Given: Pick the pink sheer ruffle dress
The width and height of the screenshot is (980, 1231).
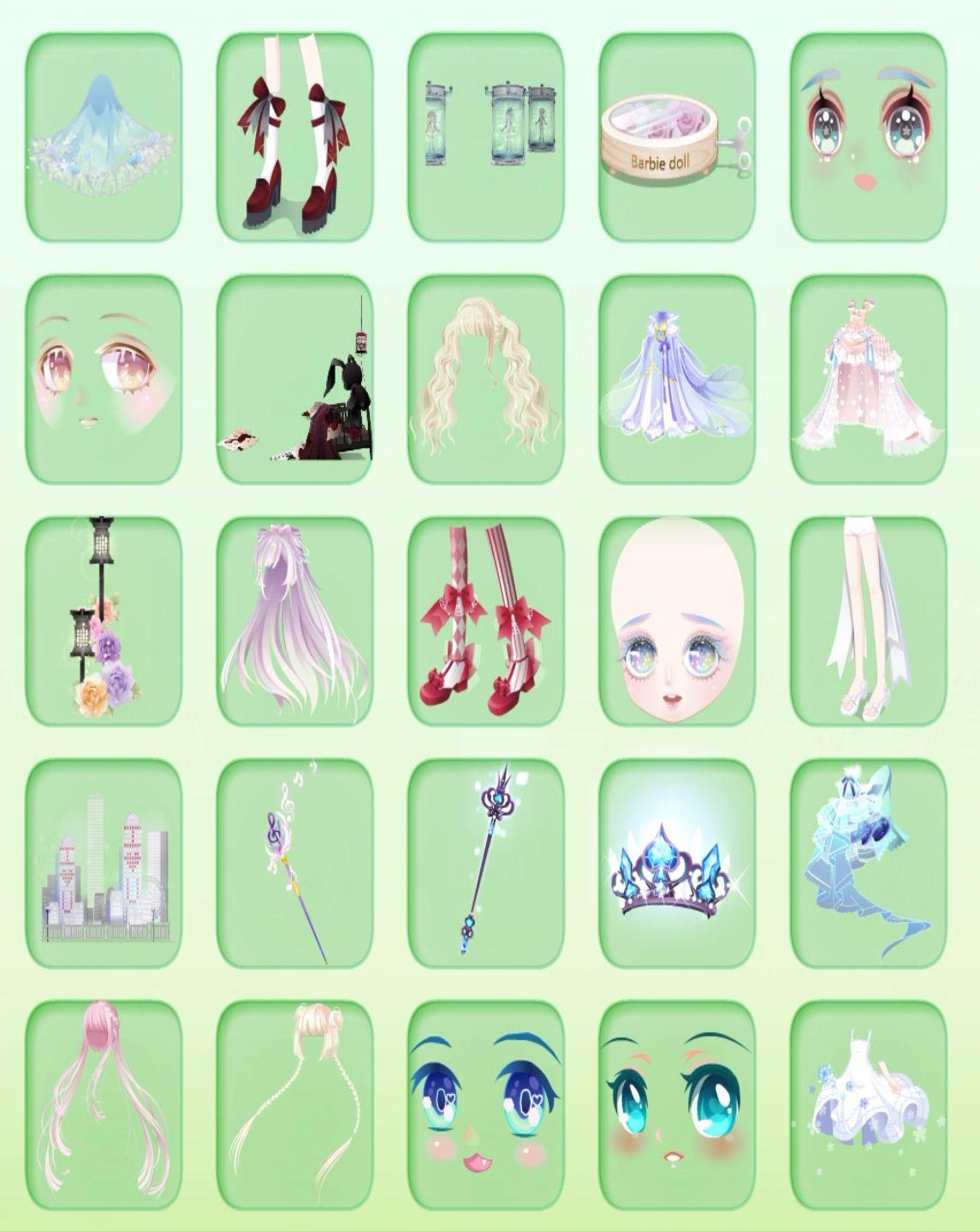Looking at the screenshot, I should (x=869, y=379).
